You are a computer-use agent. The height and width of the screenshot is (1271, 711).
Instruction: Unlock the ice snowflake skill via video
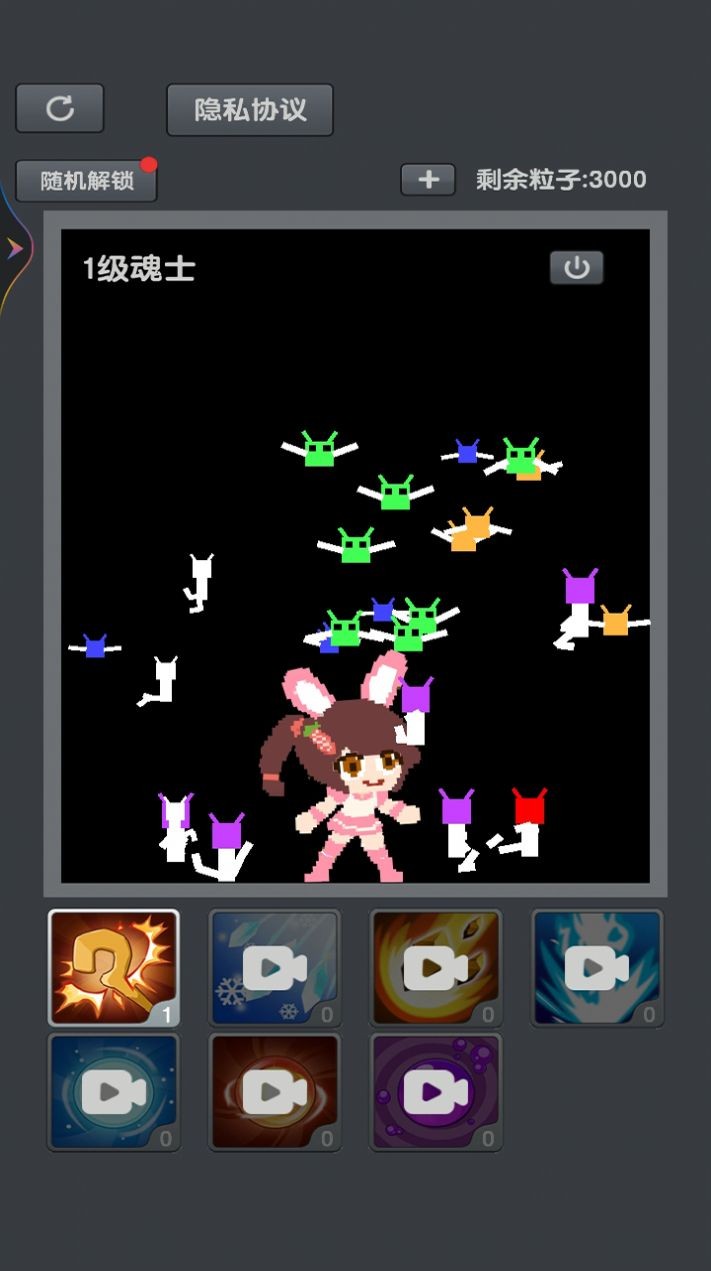(x=275, y=967)
